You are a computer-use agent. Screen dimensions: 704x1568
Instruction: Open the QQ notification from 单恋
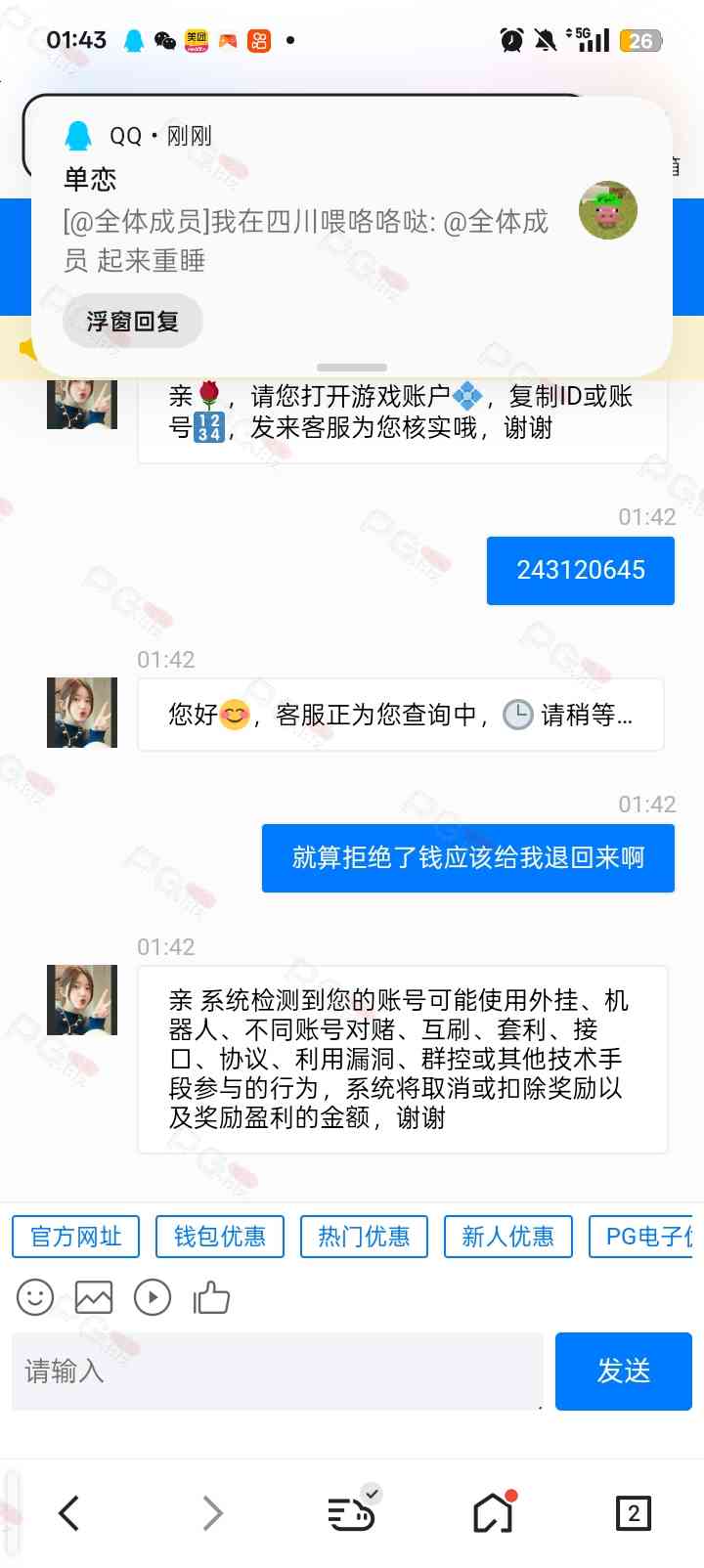[352, 236]
